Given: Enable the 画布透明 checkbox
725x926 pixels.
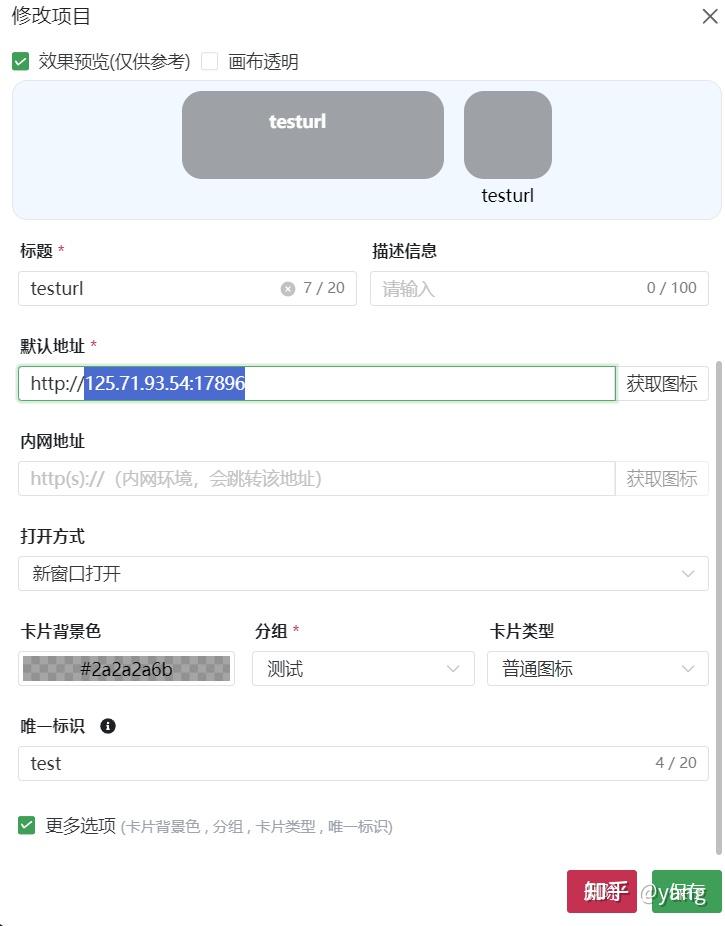Looking at the screenshot, I should click(x=209, y=62).
